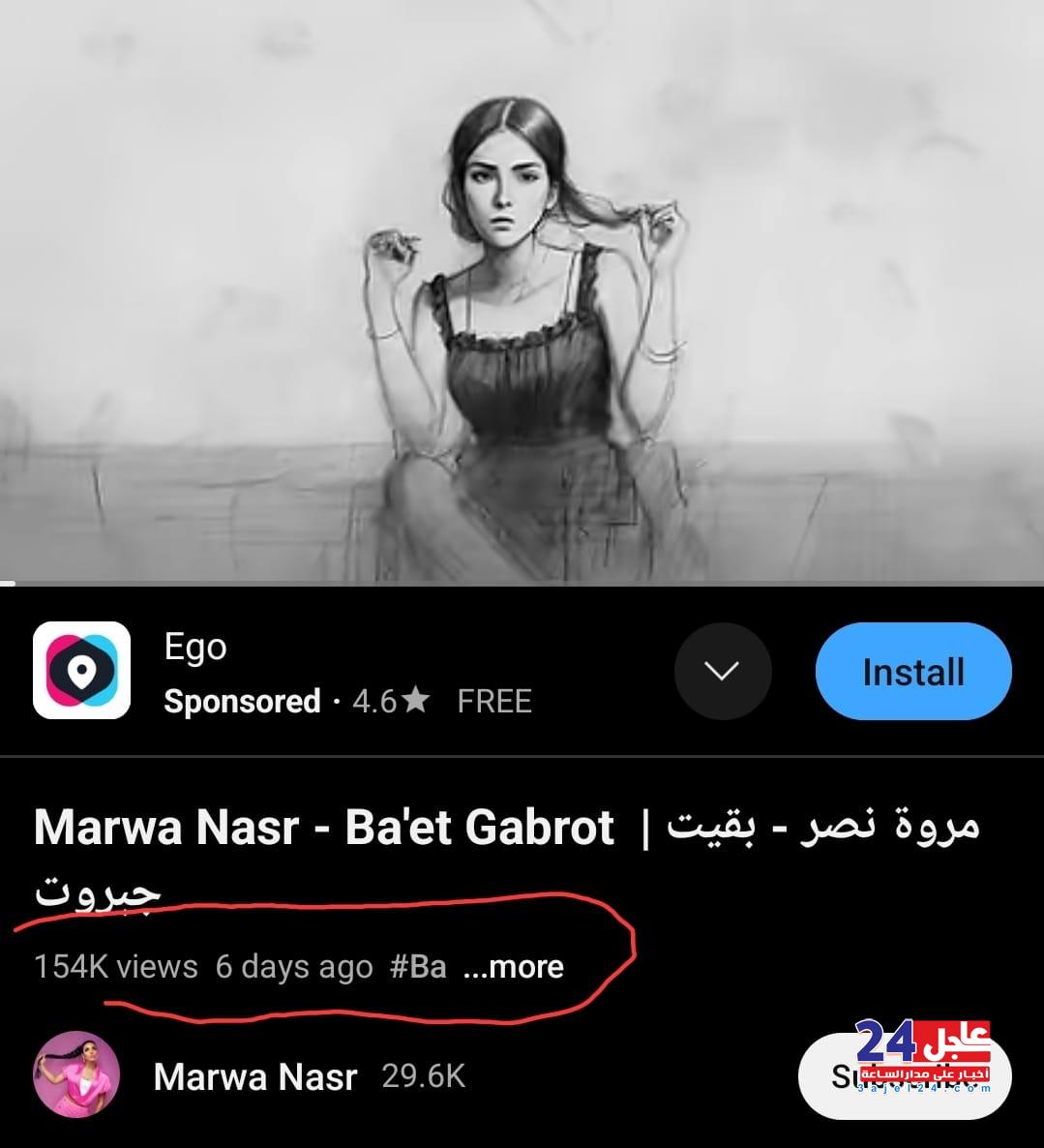This screenshot has height=1148, width=1044.
Task: Open the #Ba hashtag
Action: coord(418,966)
